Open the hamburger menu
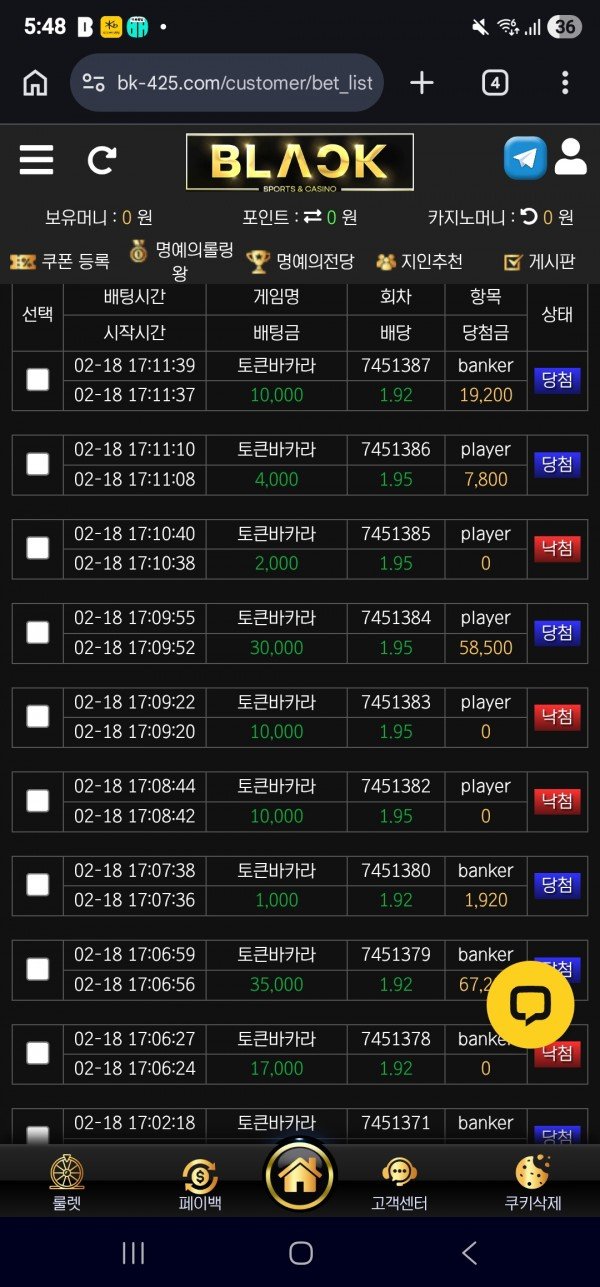The width and height of the screenshot is (600, 1287). tap(36, 160)
